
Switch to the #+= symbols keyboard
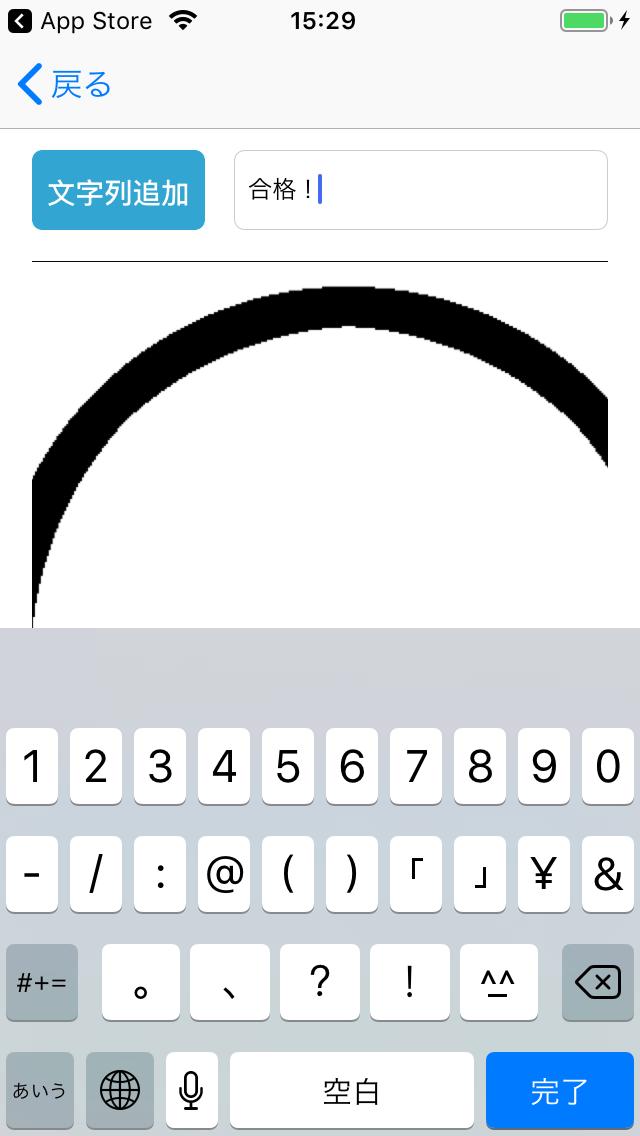41,982
